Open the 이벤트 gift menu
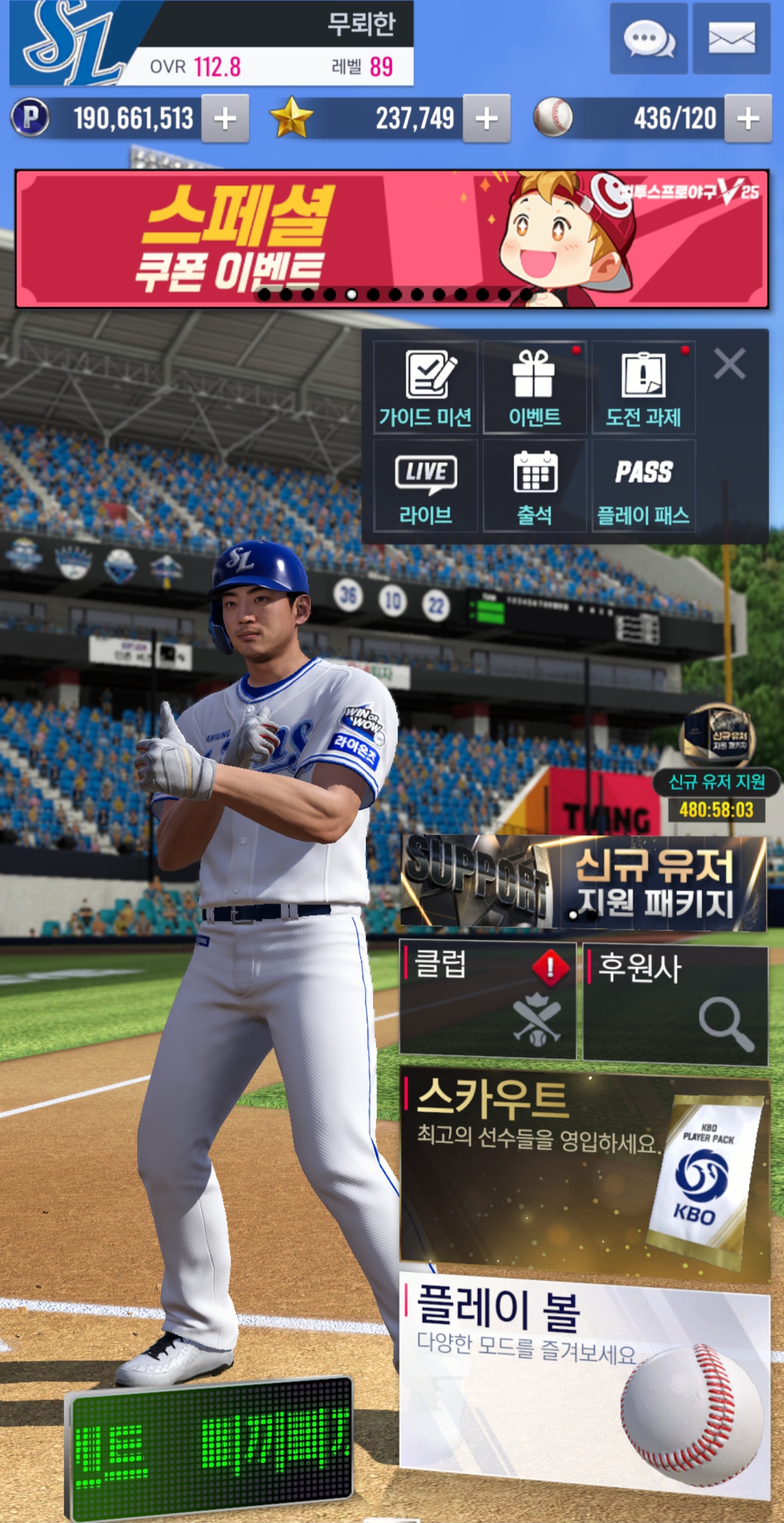The height and width of the screenshot is (1523, 784). pos(534,388)
